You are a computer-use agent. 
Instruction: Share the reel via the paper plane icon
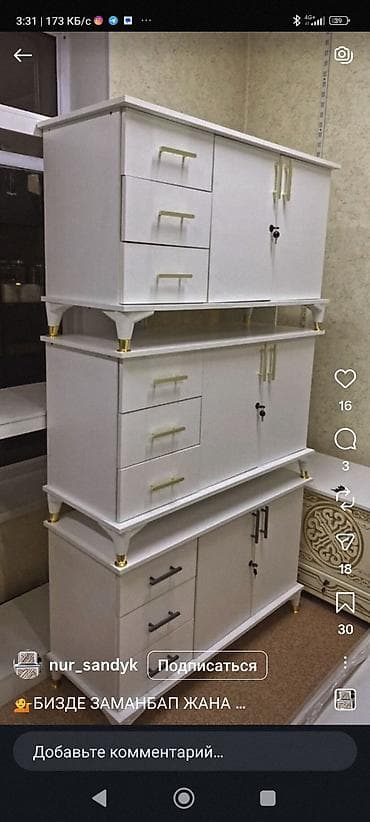coord(345,542)
